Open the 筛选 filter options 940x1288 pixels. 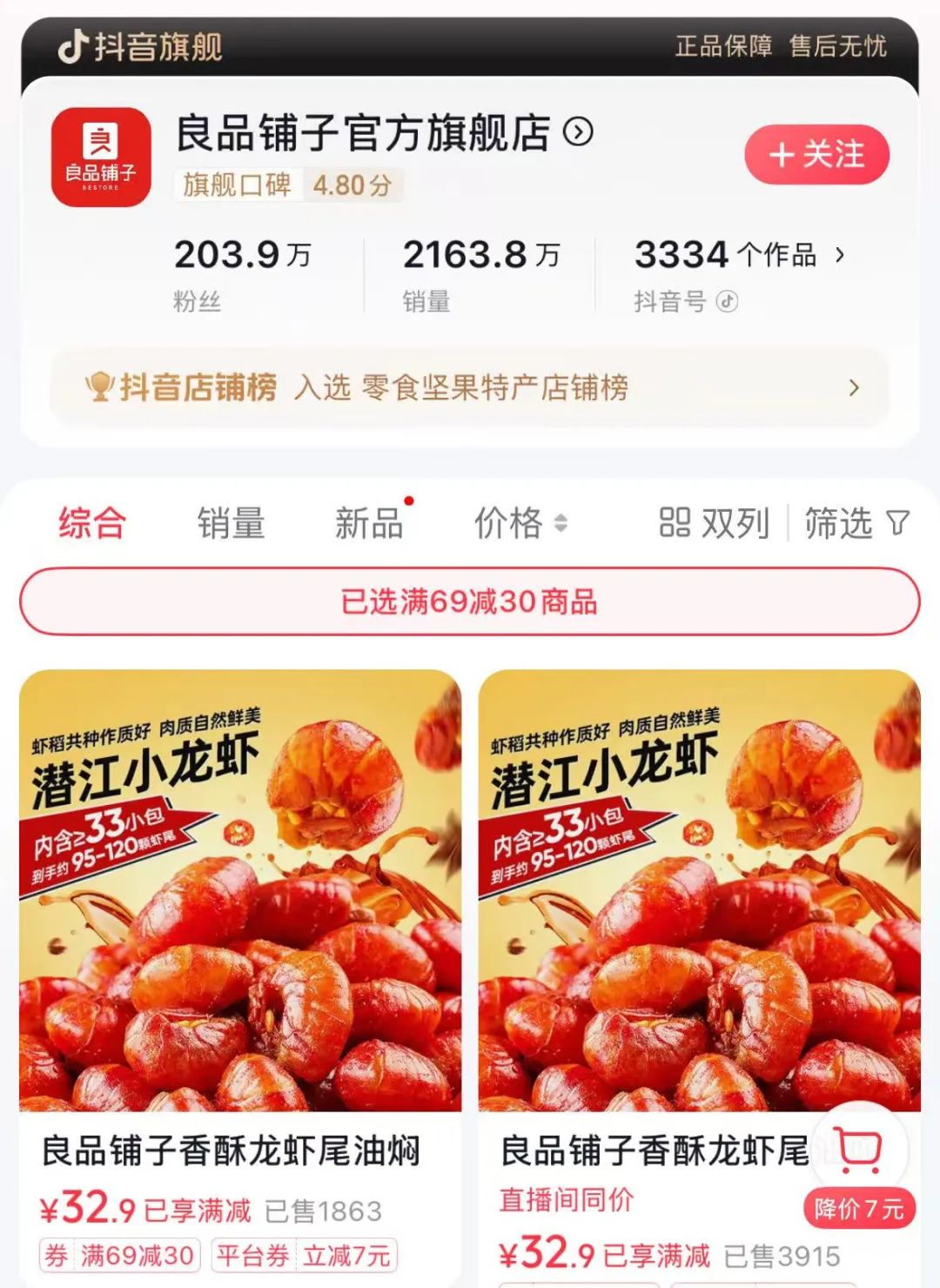pos(856,524)
